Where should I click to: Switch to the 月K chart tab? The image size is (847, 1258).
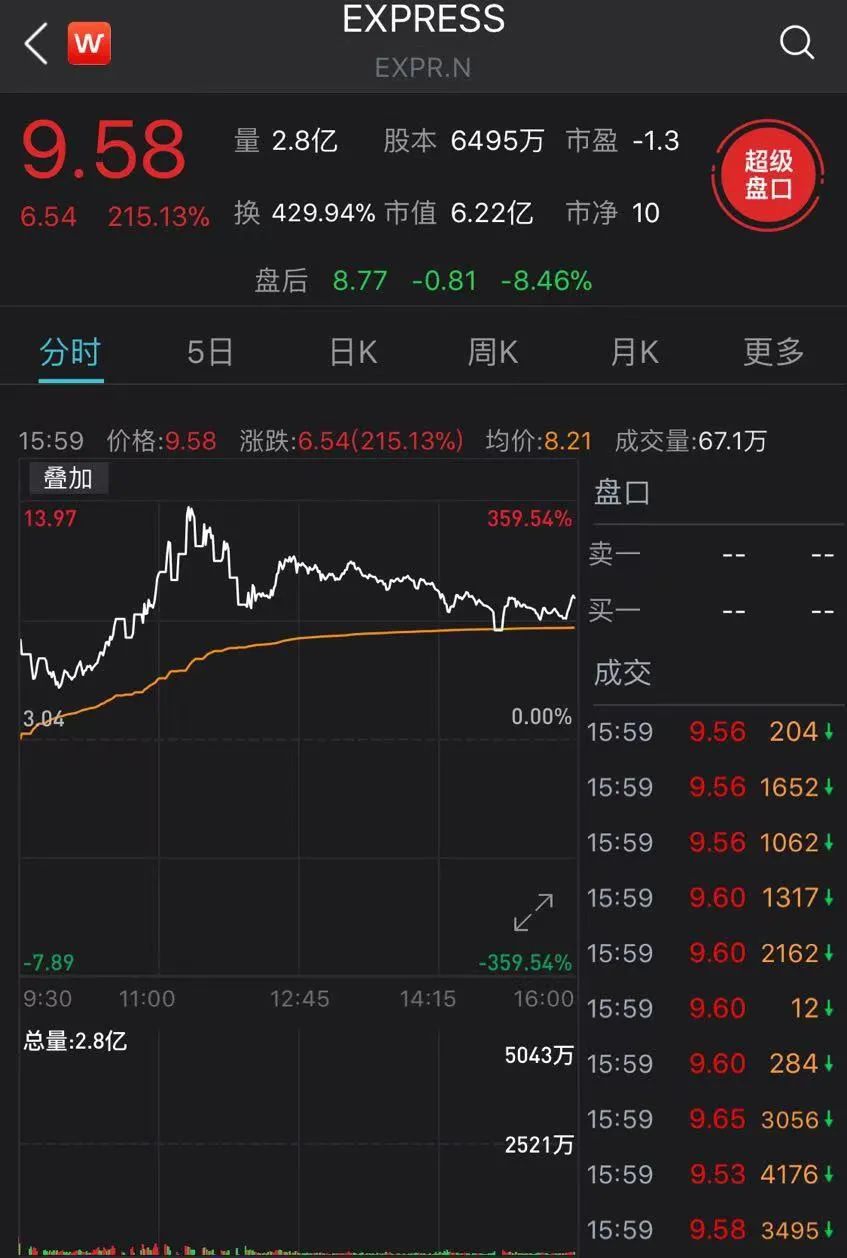point(635,352)
